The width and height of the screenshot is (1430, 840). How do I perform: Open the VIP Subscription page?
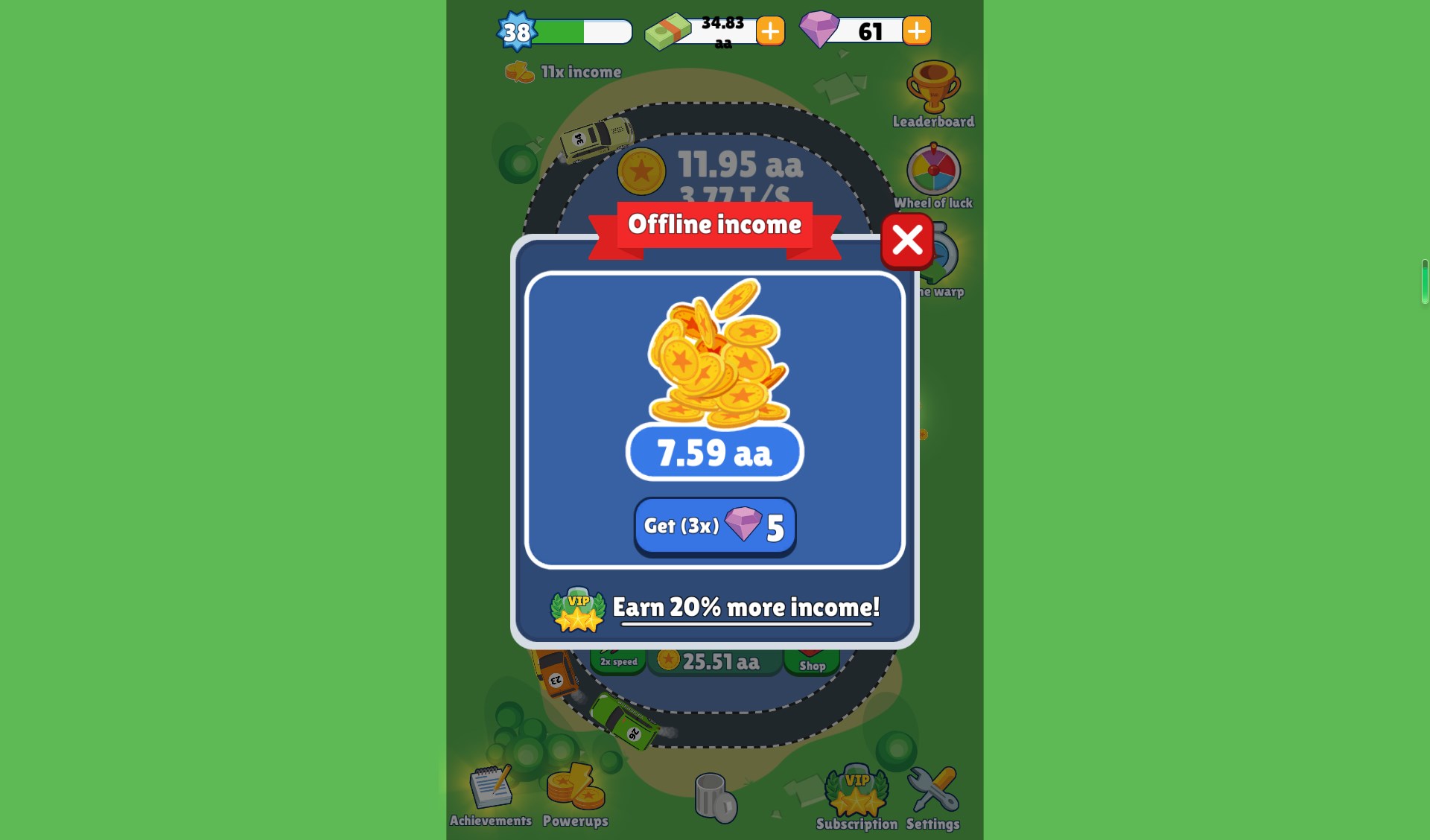857,795
